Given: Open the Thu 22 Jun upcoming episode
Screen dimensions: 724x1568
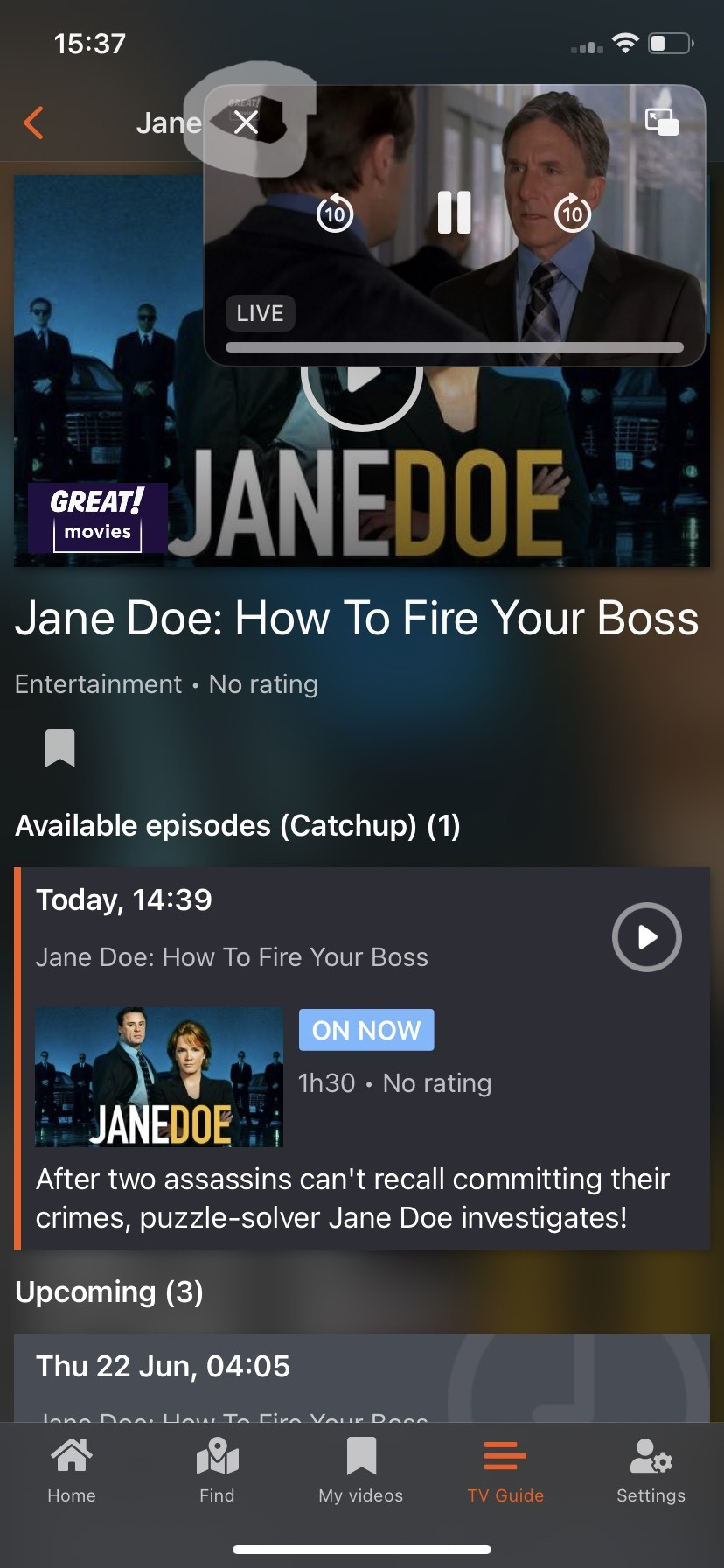Looking at the screenshot, I should pyautogui.click(x=362, y=1377).
